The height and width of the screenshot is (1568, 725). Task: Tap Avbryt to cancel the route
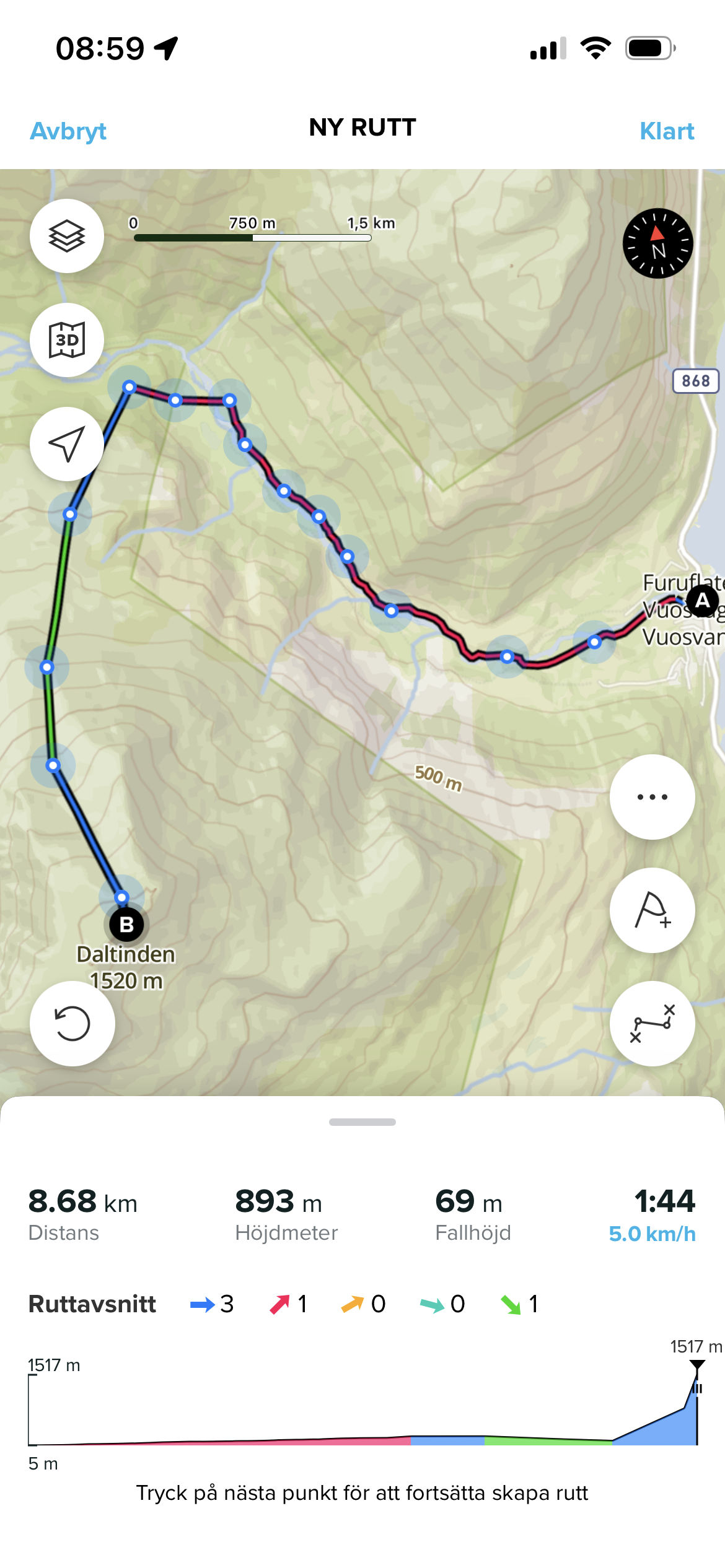[68, 131]
